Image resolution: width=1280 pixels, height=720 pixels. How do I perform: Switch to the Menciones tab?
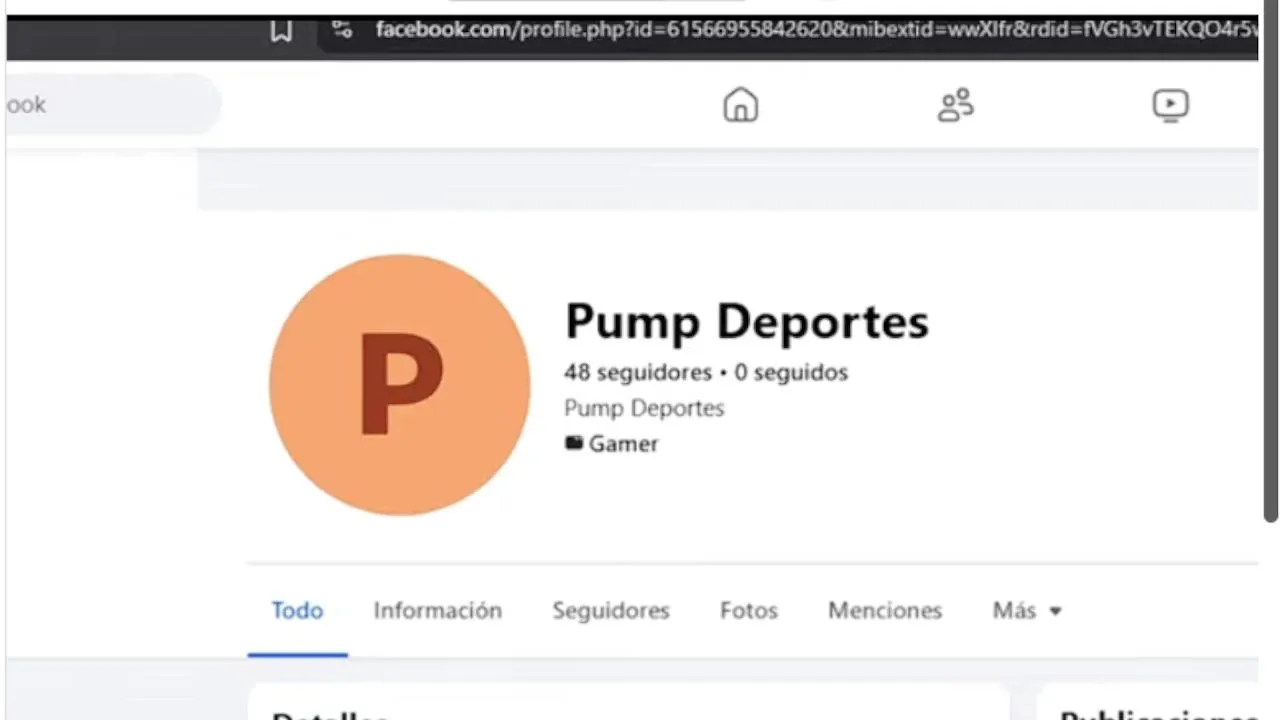[x=884, y=610]
